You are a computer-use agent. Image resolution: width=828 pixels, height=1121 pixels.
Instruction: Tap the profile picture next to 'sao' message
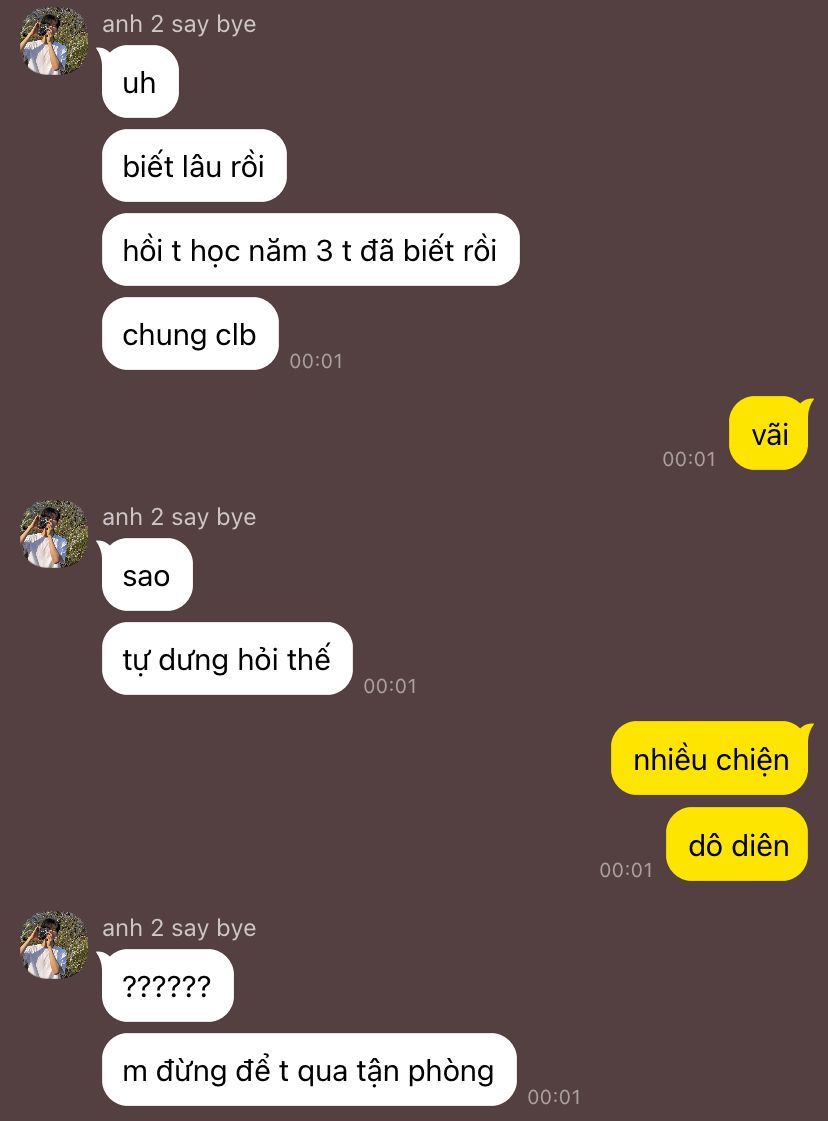pos(54,534)
